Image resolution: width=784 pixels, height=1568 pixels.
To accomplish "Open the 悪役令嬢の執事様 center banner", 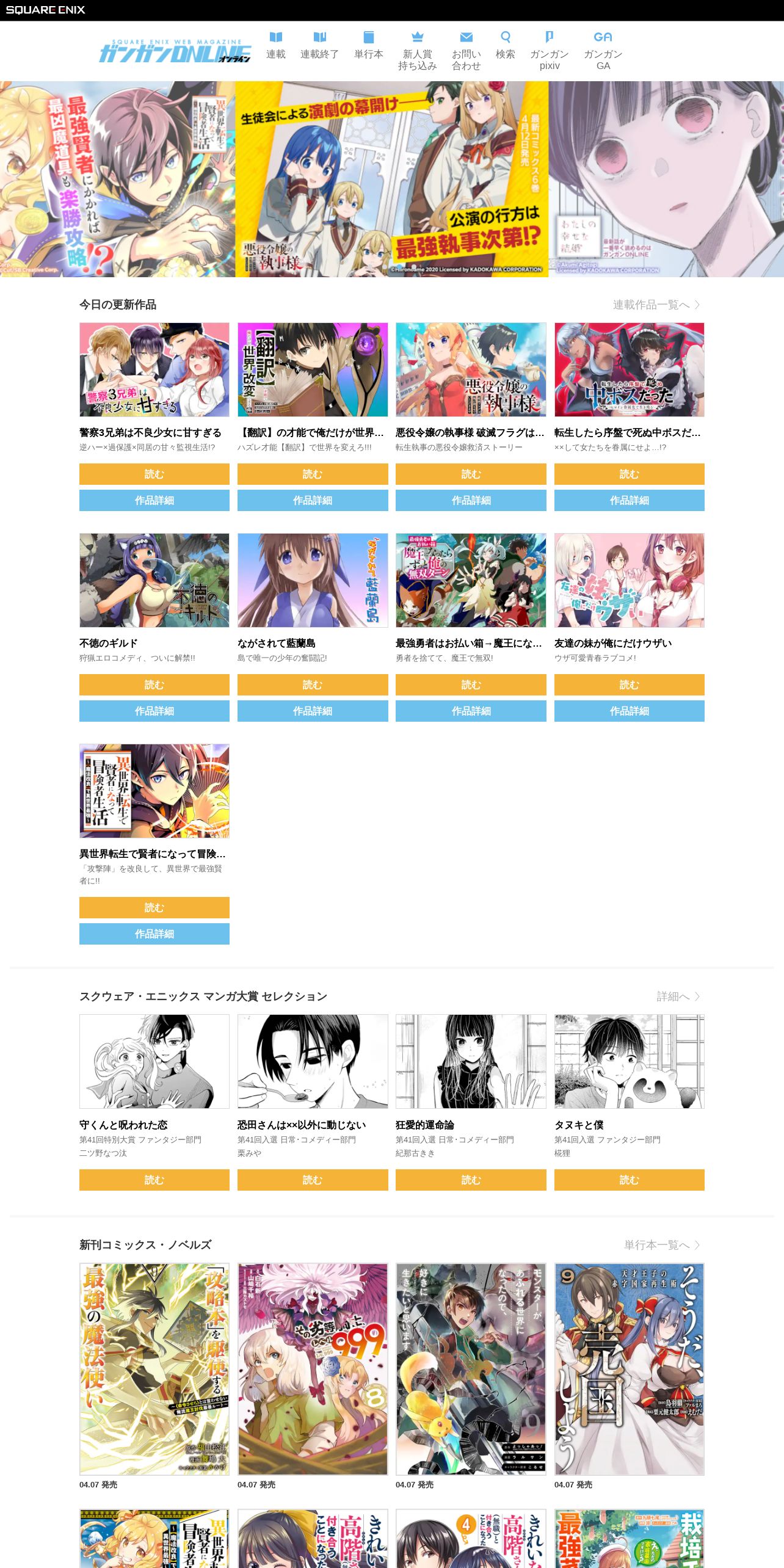I will [x=391, y=179].
